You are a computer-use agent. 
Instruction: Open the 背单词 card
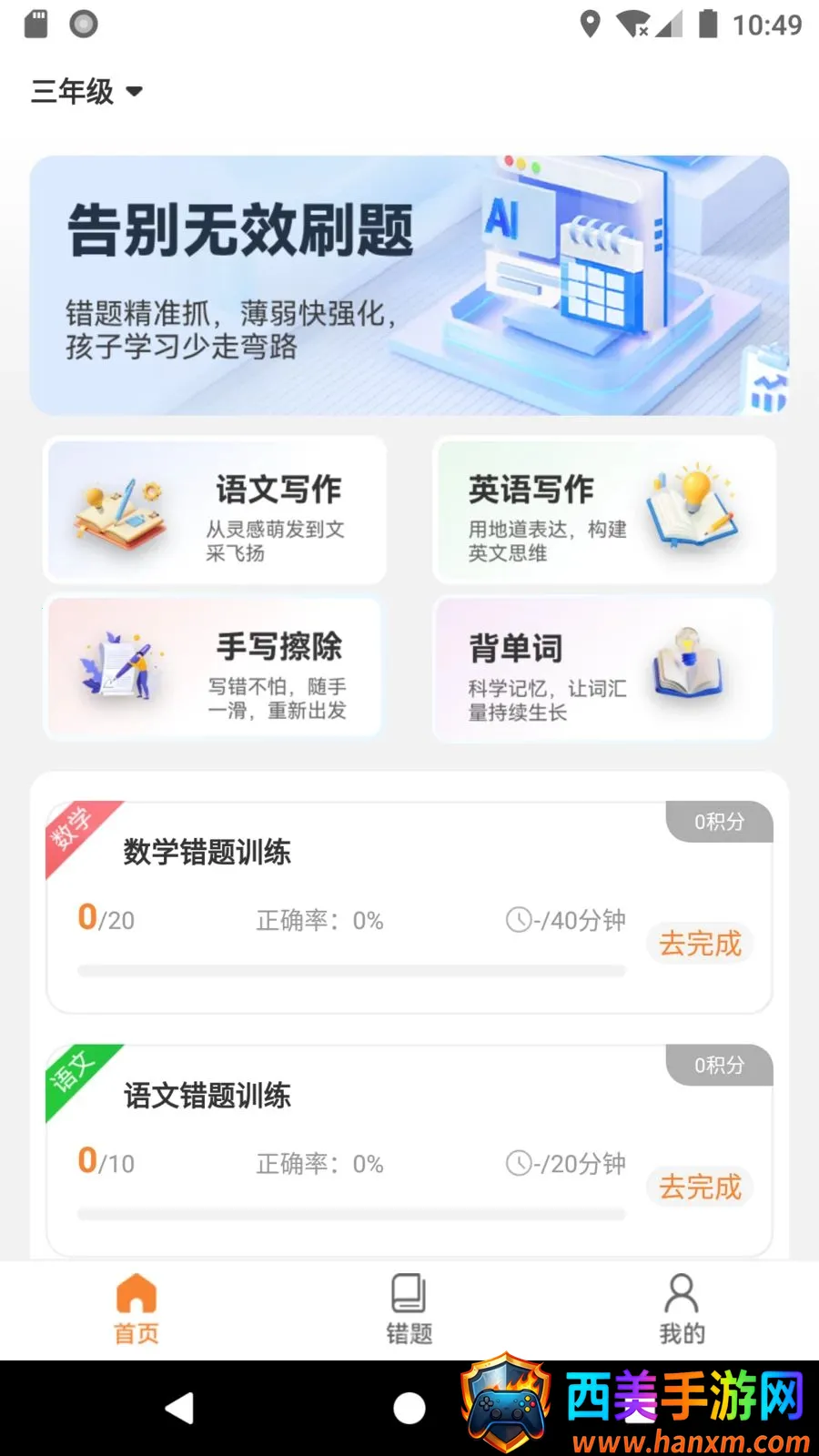[x=604, y=669]
